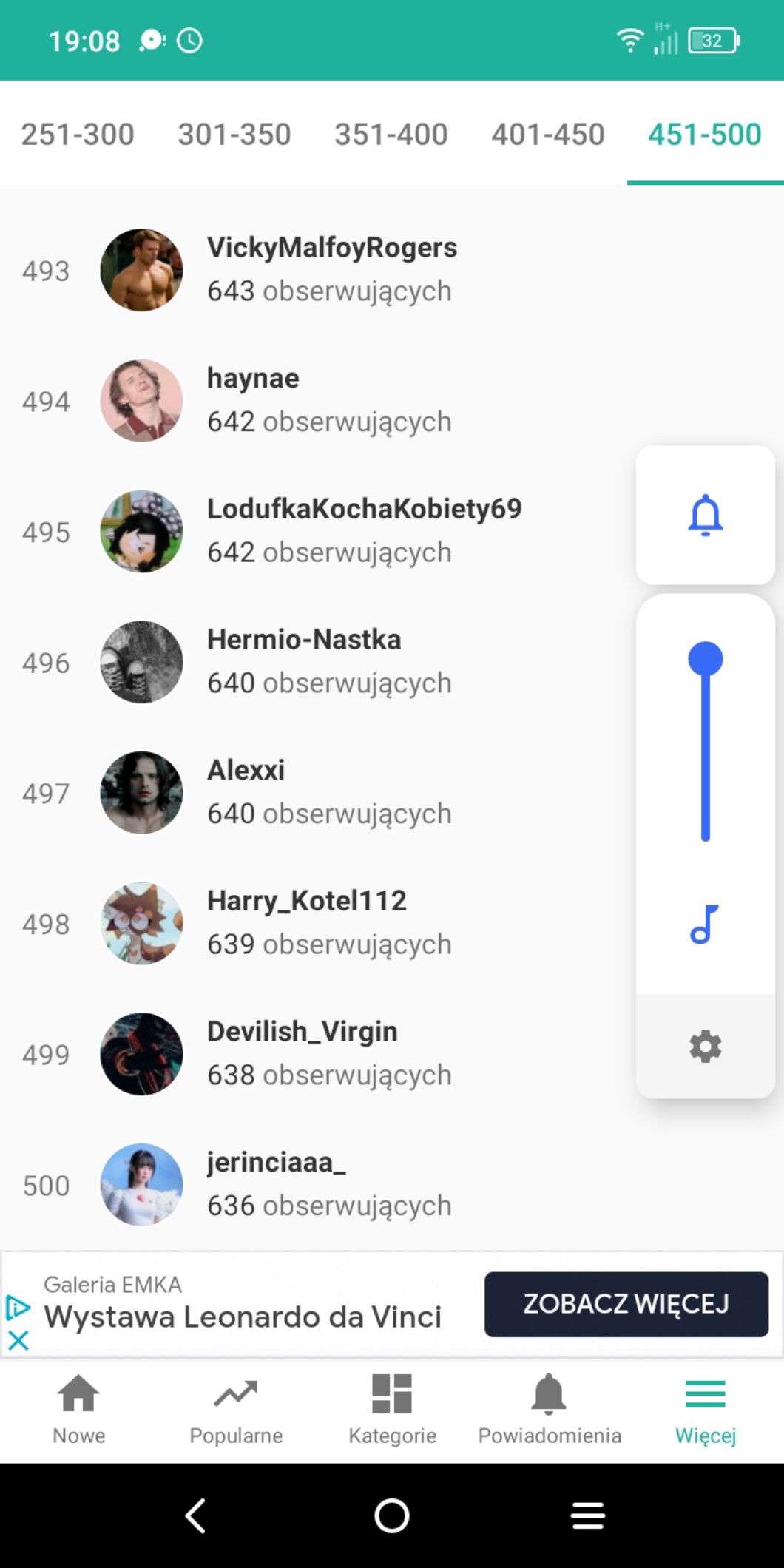The image size is (784, 1568).
Task: View jerinciaaa_'s profile
Action: (276, 1183)
